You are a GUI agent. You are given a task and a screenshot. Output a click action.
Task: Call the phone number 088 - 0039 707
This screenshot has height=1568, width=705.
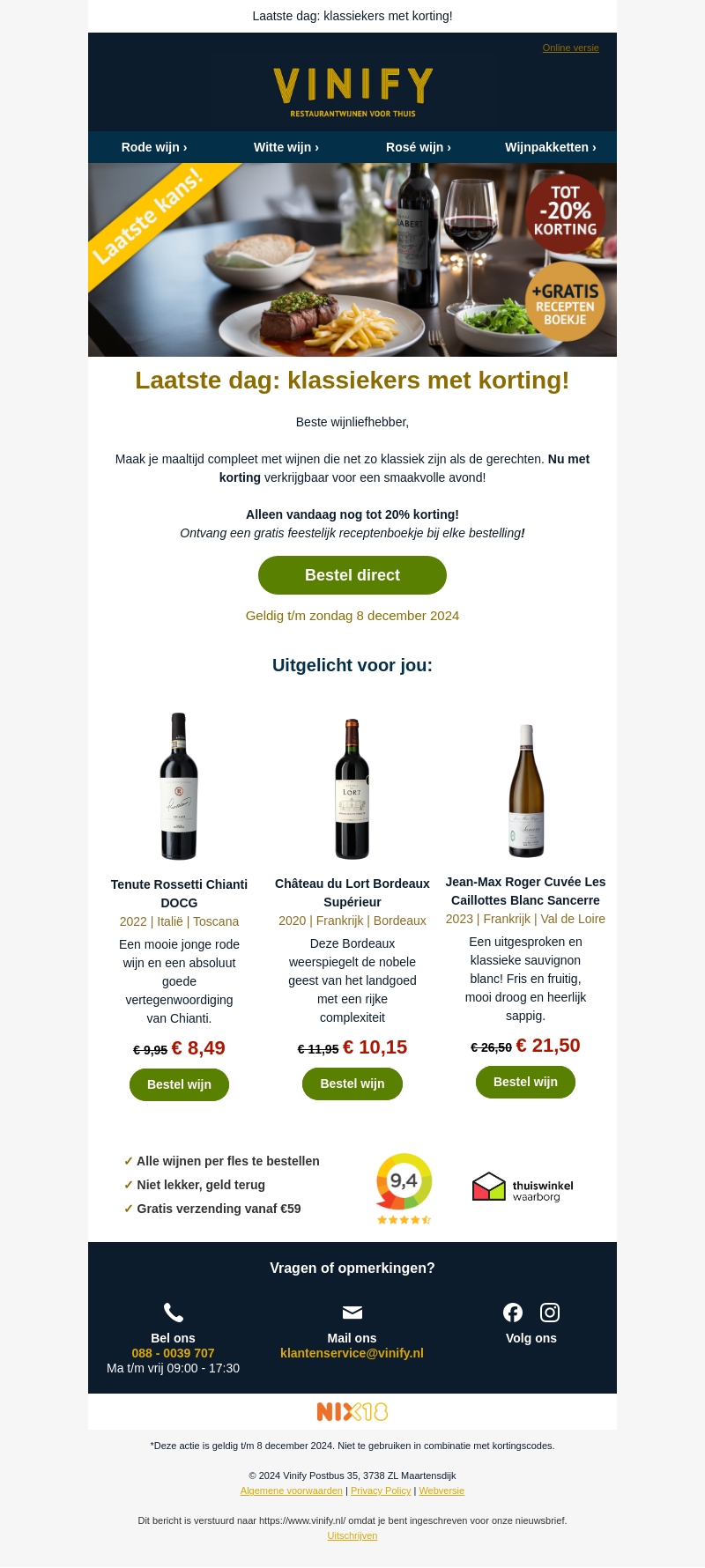(173, 1353)
